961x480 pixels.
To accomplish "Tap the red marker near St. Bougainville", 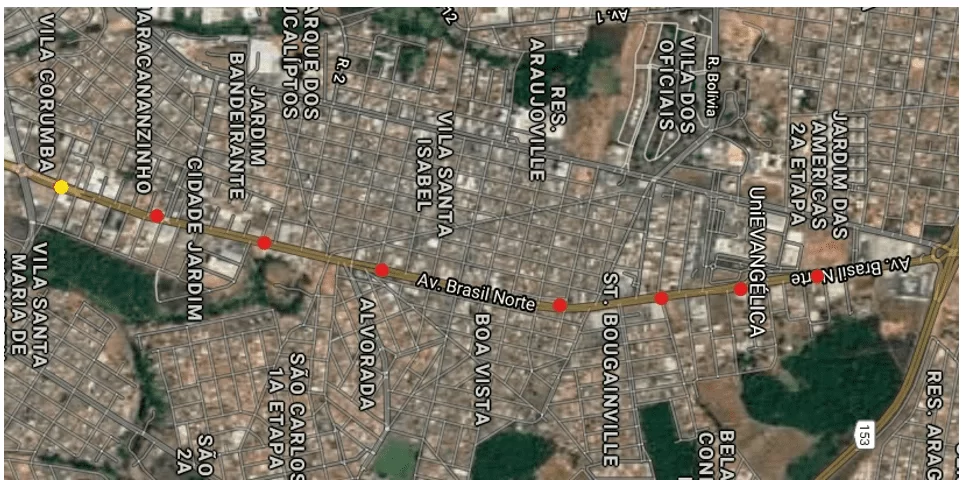I will point(661,298).
